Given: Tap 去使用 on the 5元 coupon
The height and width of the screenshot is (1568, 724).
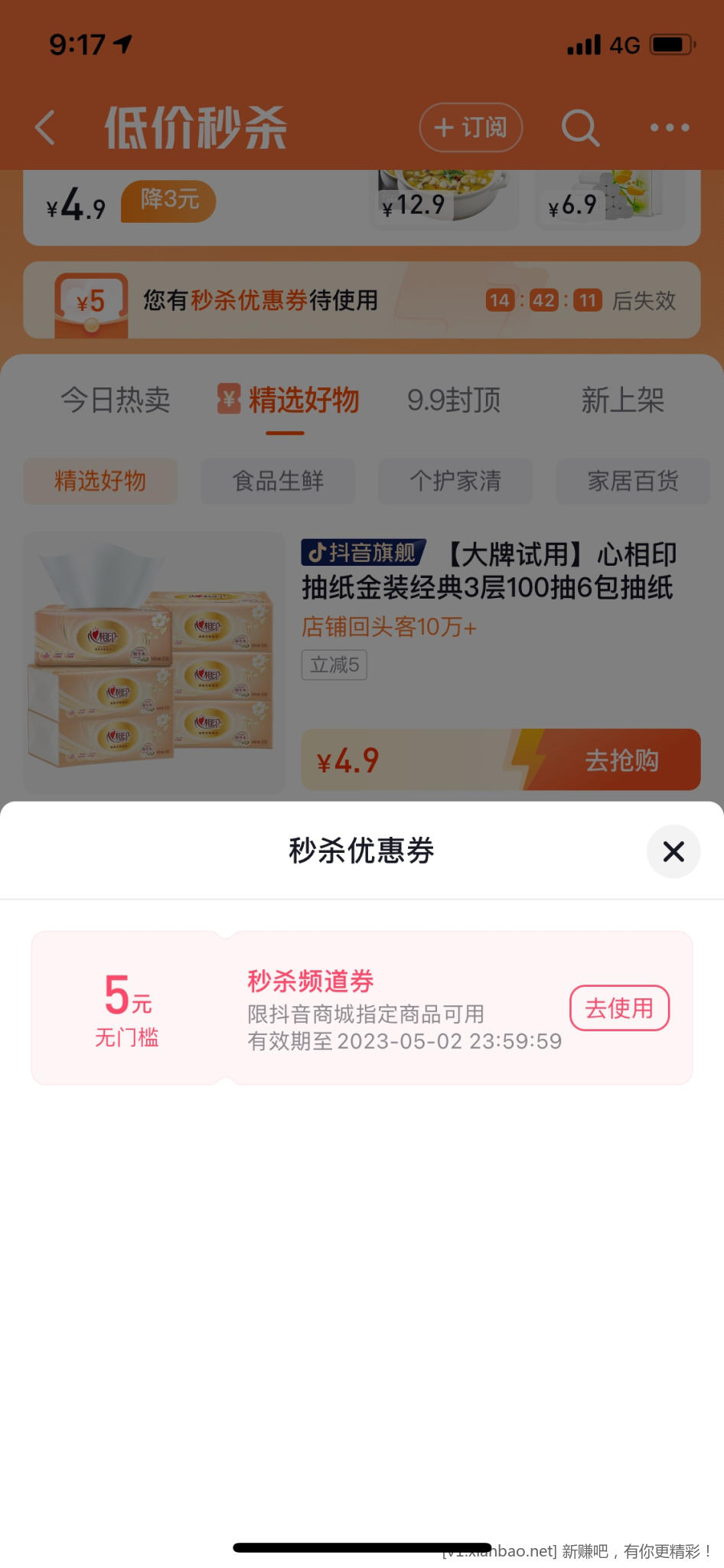Looking at the screenshot, I should [x=619, y=1008].
